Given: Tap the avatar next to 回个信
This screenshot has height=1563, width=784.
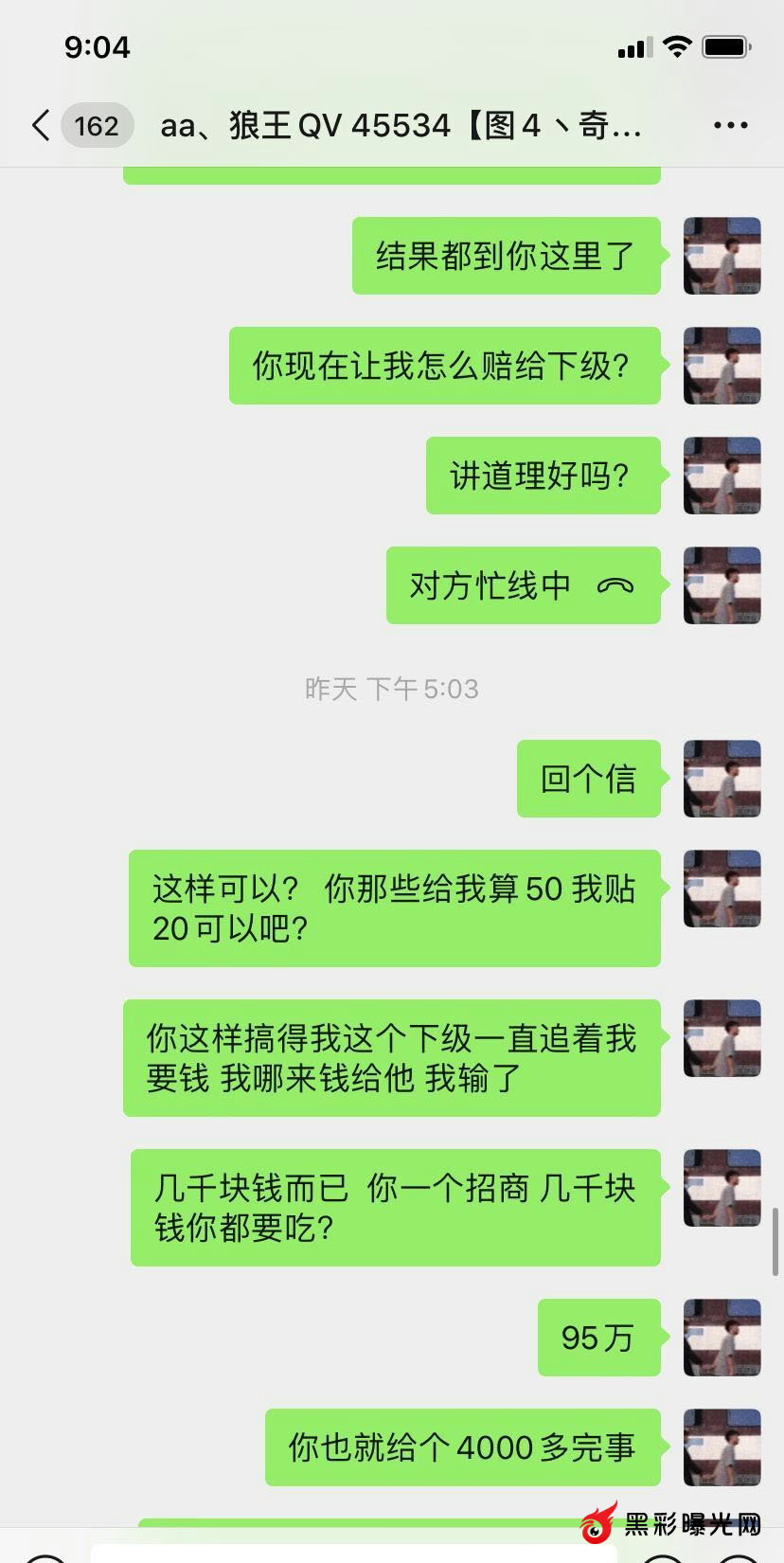Looking at the screenshot, I should coord(722,779).
